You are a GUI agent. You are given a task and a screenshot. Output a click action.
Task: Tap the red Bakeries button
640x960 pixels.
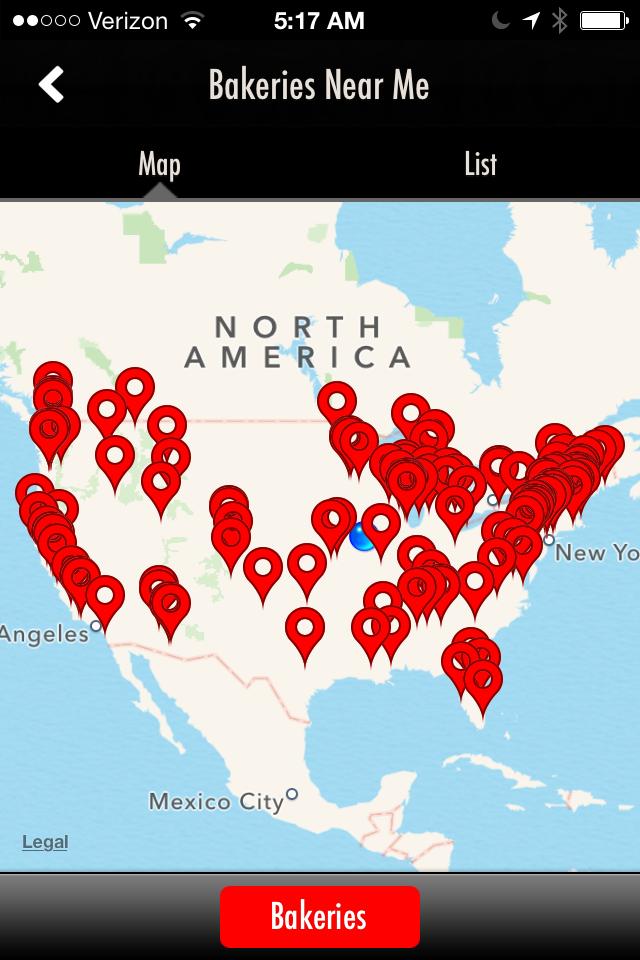point(319,916)
